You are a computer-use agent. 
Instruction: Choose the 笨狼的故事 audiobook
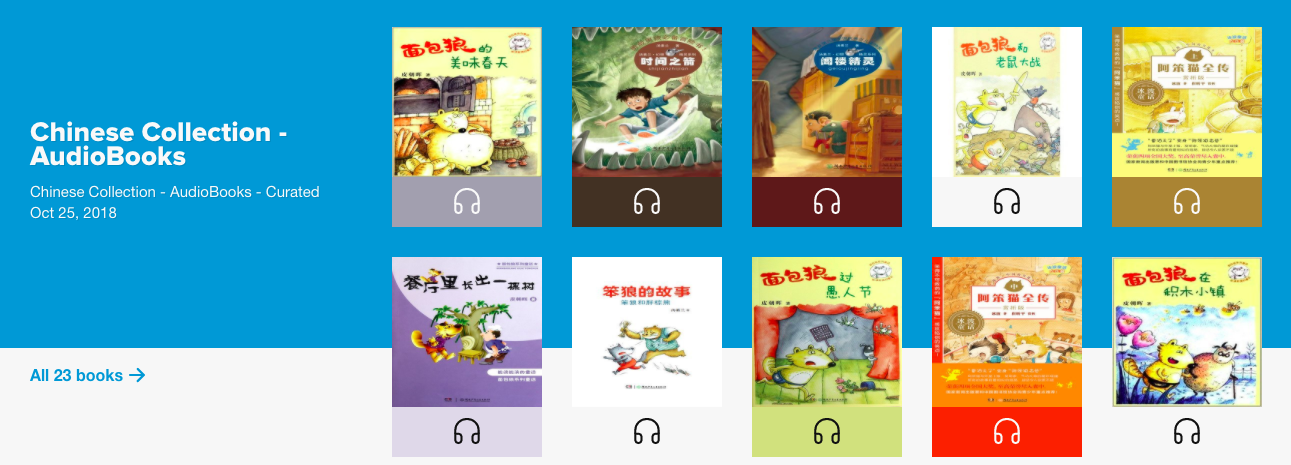(x=647, y=333)
